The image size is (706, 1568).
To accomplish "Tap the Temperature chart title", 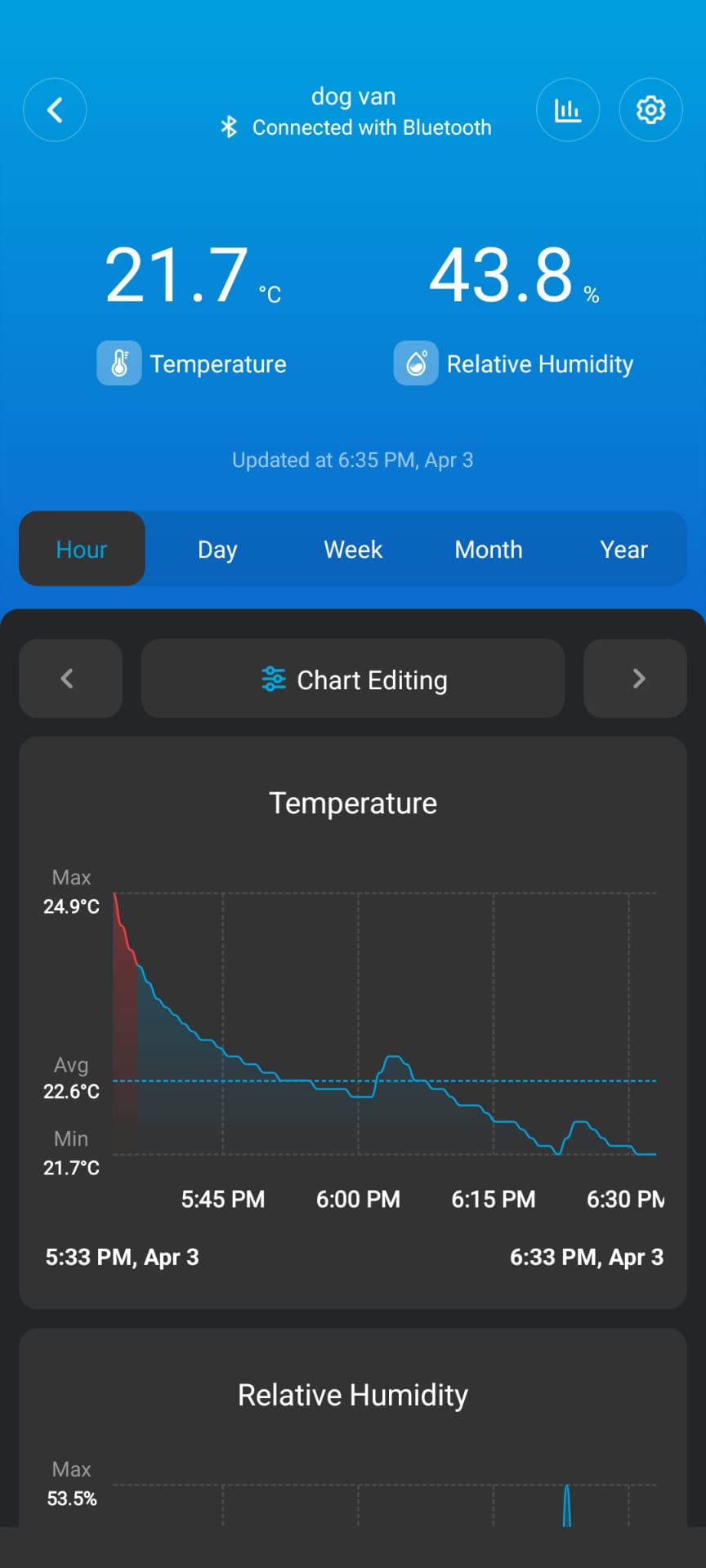I will [x=353, y=803].
